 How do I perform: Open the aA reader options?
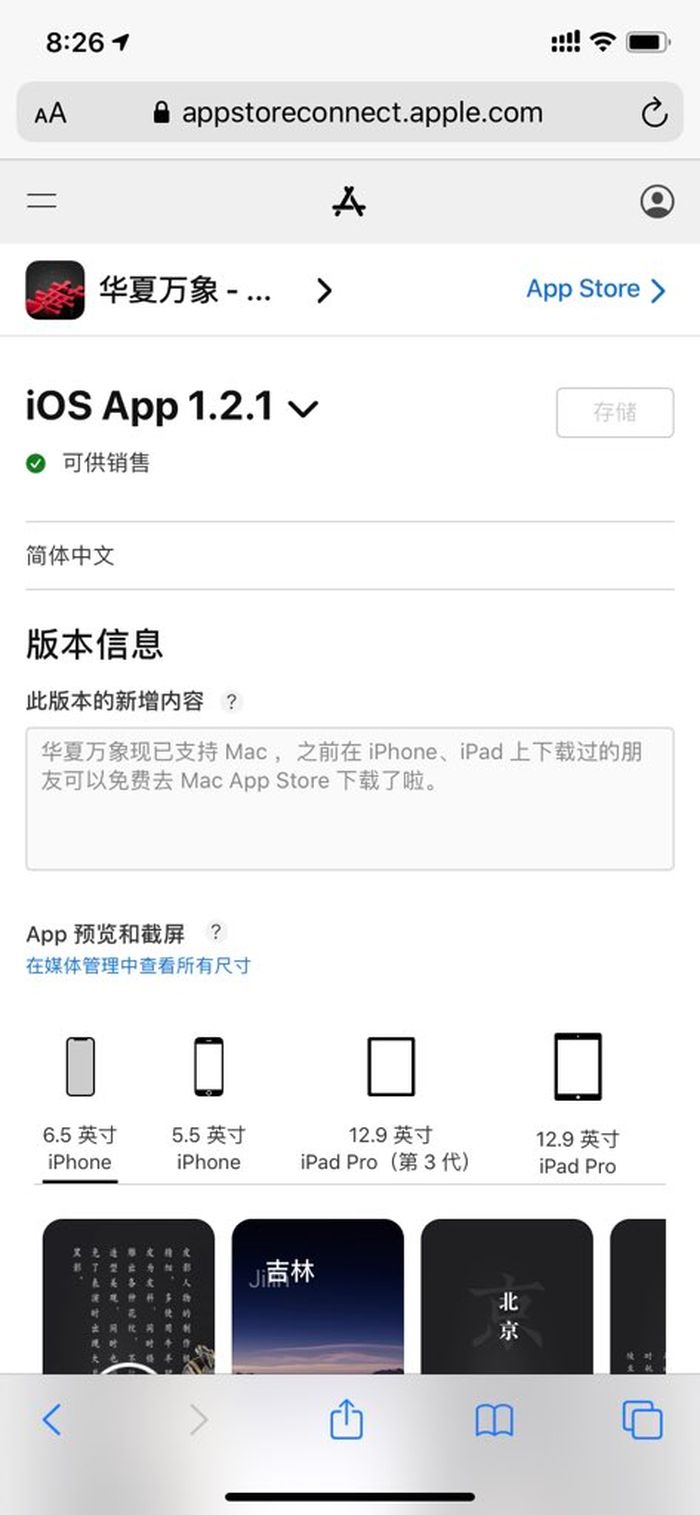pos(50,113)
